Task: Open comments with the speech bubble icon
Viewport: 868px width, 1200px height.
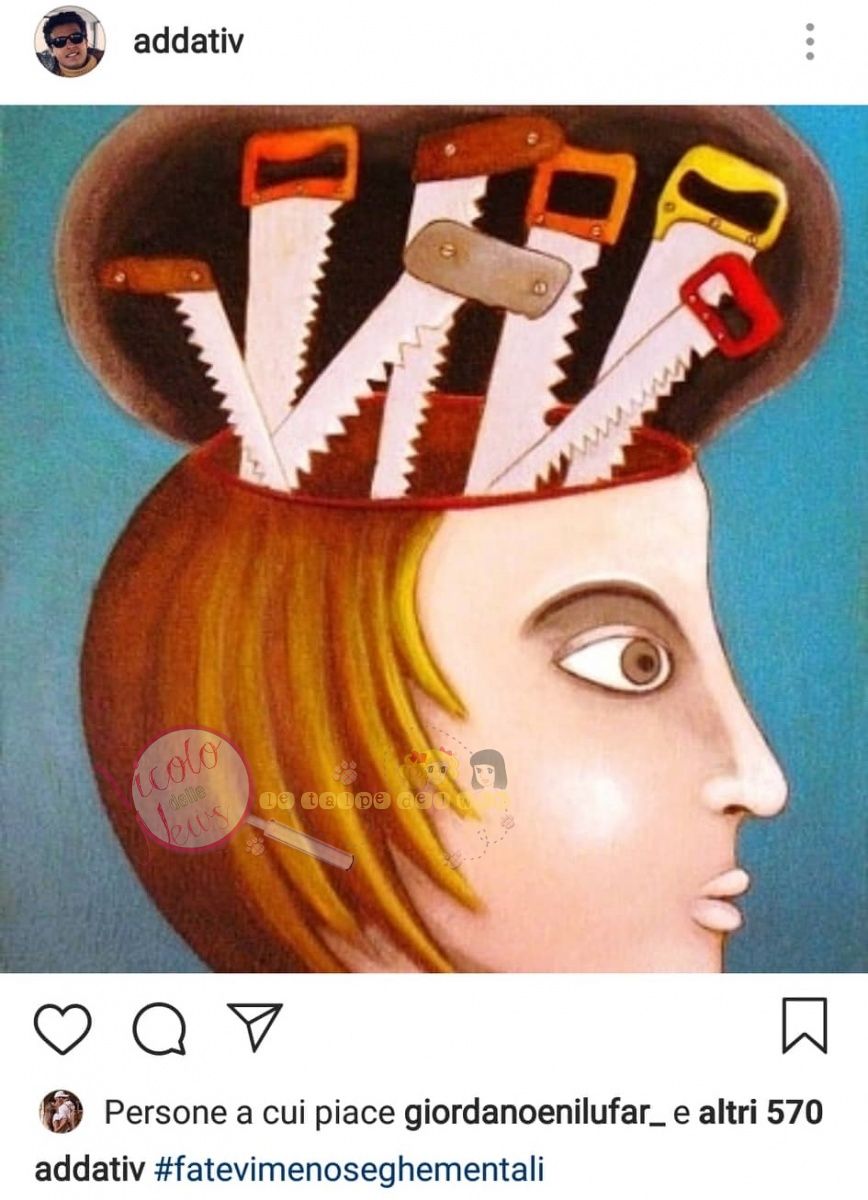Action: (159, 1028)
